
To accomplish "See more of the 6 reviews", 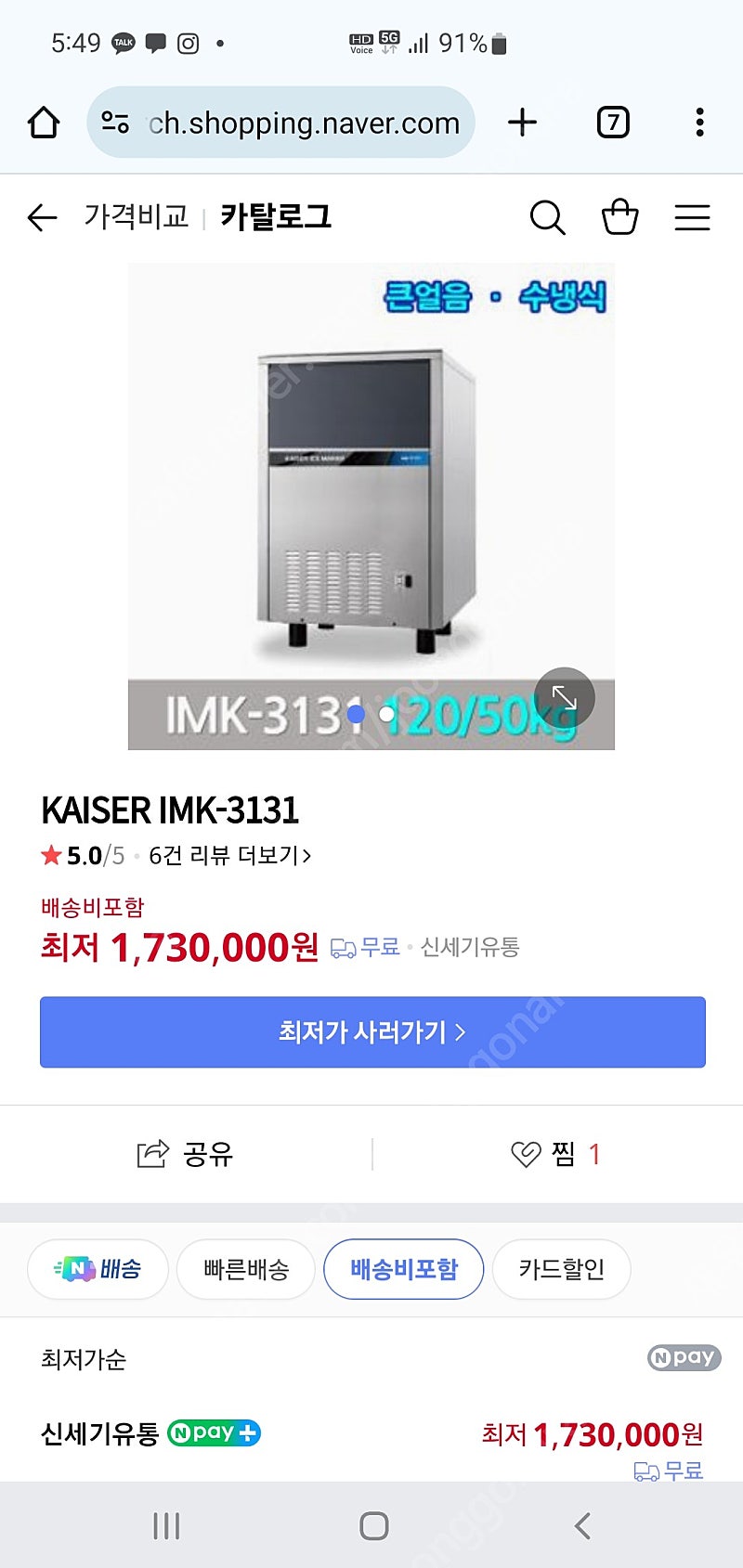I will (229, 855).
